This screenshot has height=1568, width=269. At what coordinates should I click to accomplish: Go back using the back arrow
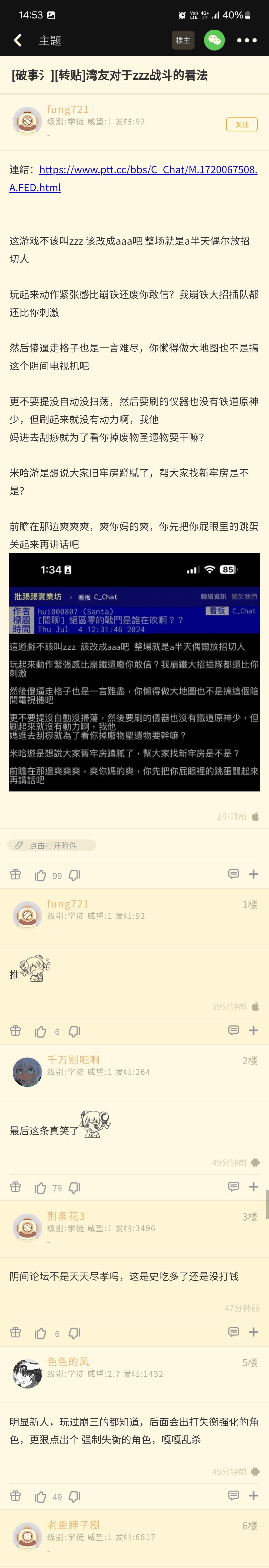click(18, 40)
